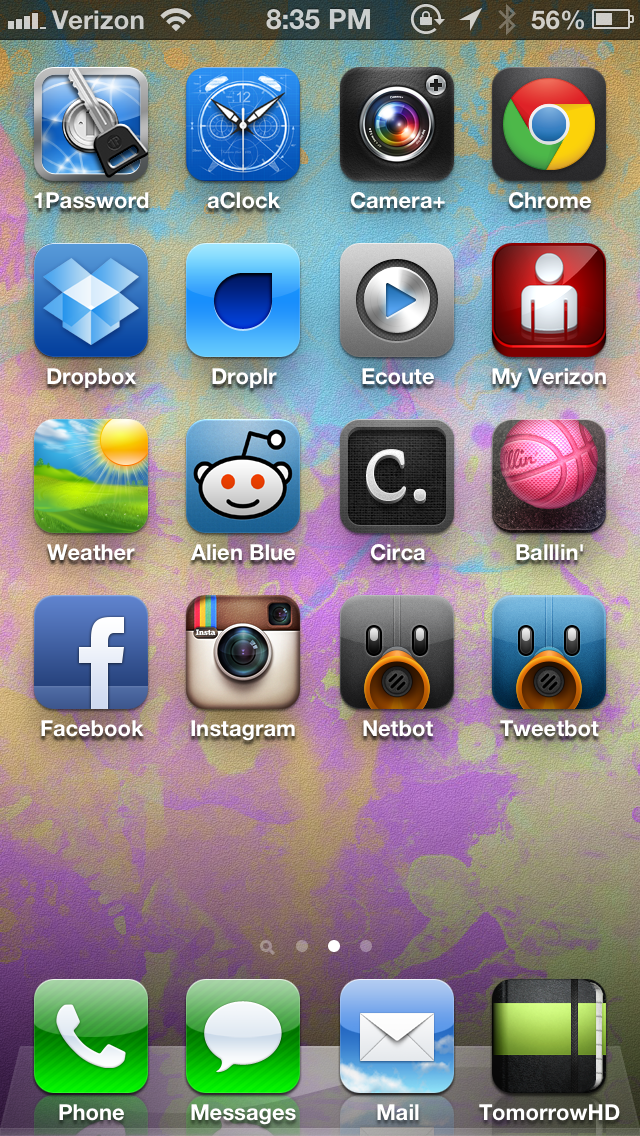
Task: Open Messages from the dock
Action: (x=243, y=1036)
